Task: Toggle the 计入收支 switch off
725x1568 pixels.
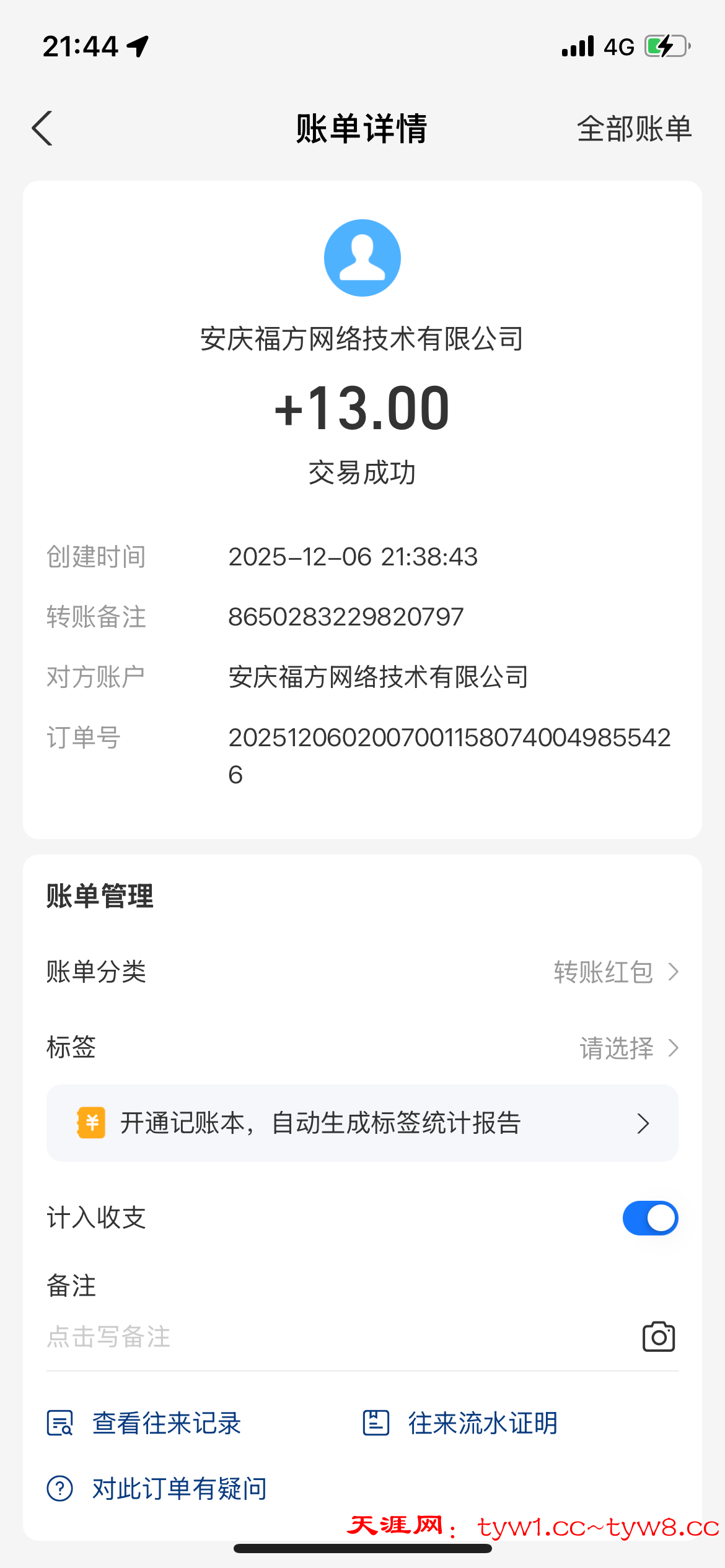Action: coord(649,1218)
